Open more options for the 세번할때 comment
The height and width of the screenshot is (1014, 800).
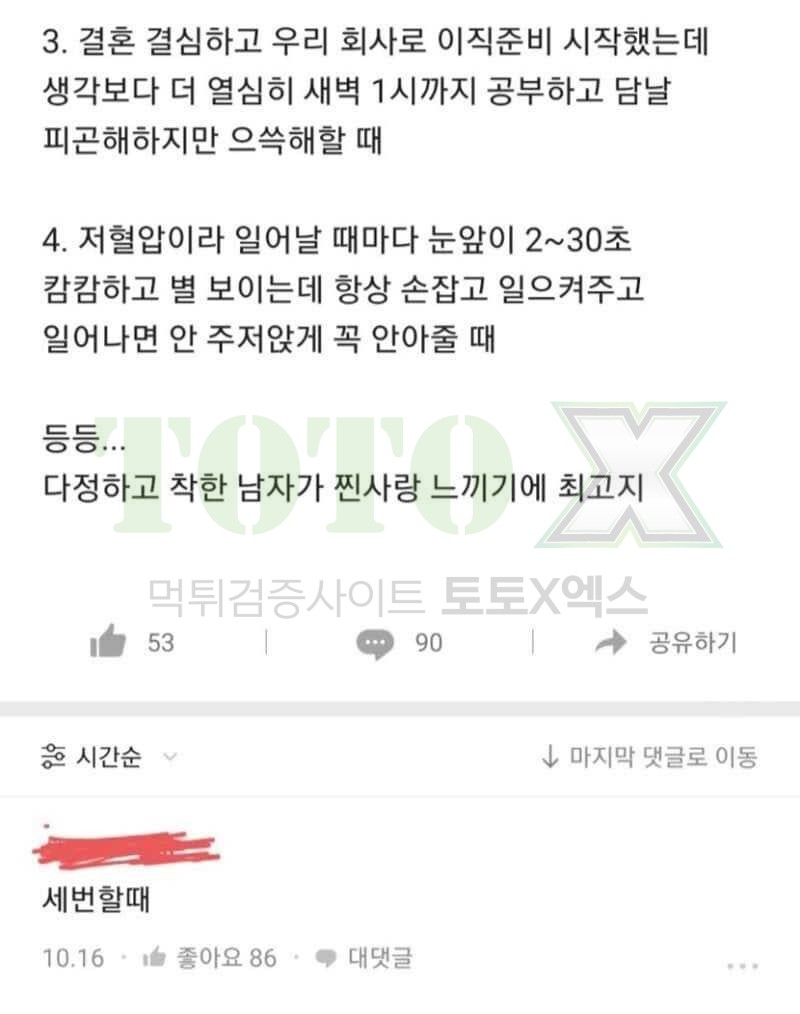[742, 966]
